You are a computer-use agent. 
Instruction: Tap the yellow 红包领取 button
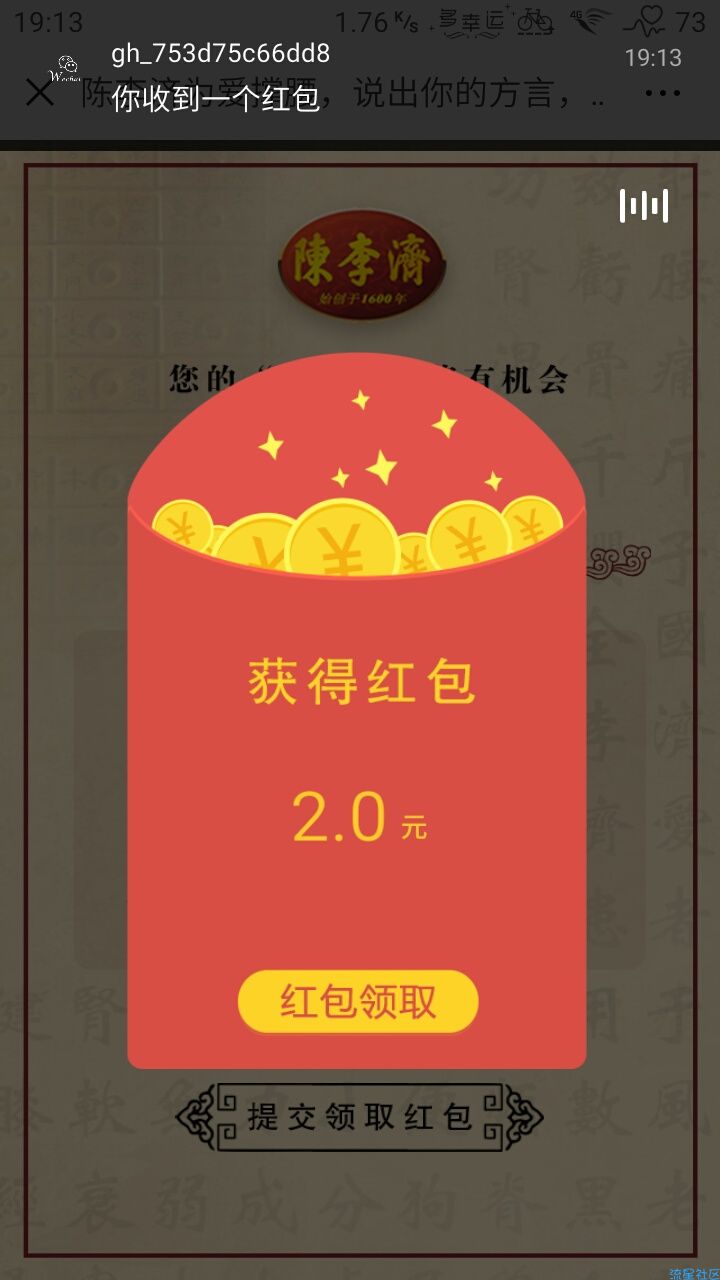click(358, 1001)
